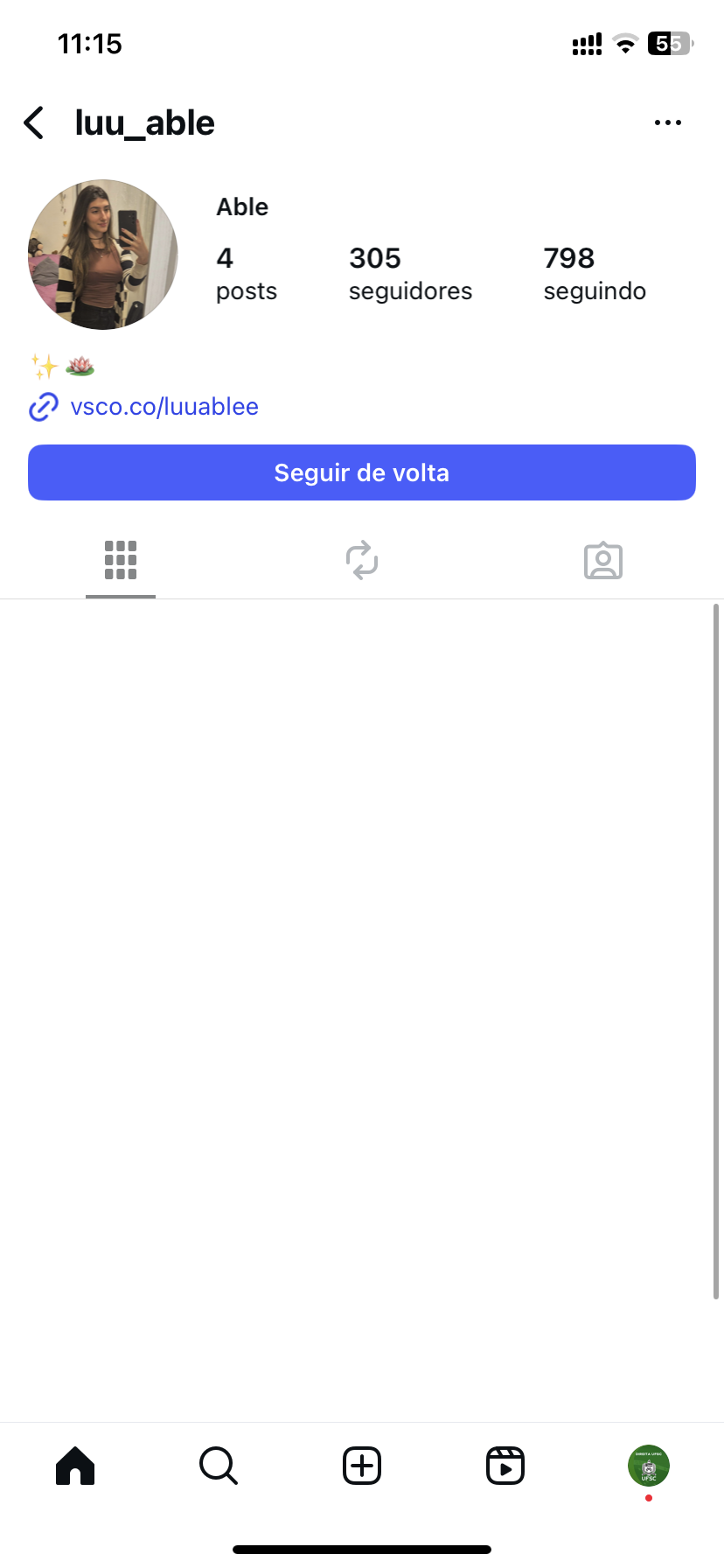
Task: Open the list of 305 seguidores
Action: pyautogui.click(x=410, y=273)
